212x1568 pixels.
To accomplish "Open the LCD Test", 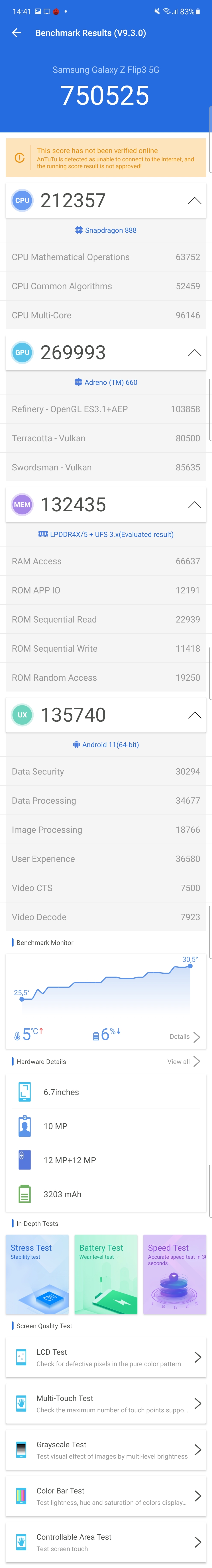I will (106, 1357).
